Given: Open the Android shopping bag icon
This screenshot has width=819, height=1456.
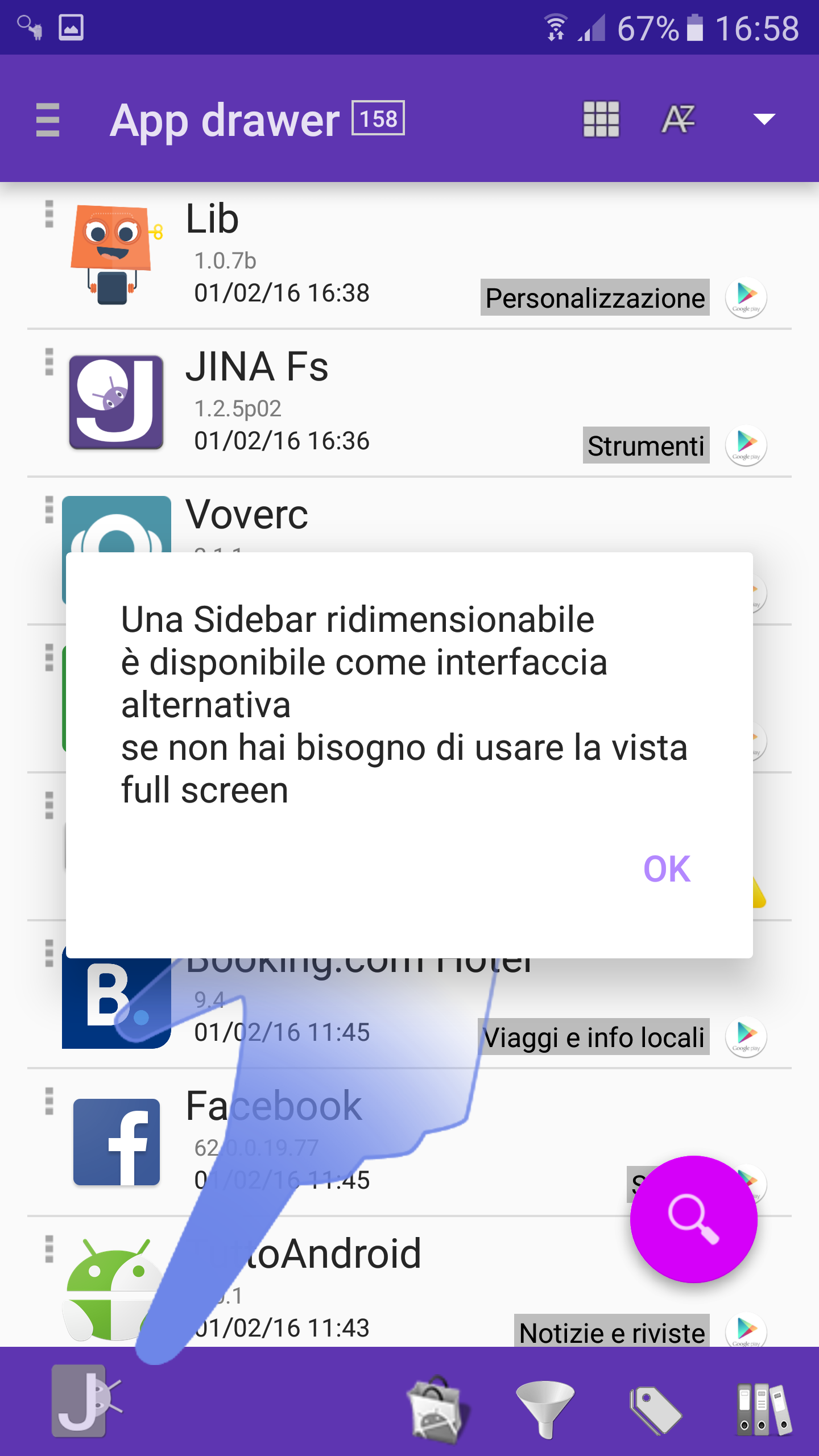Looking at the screenshot, I should (438, 1409).
